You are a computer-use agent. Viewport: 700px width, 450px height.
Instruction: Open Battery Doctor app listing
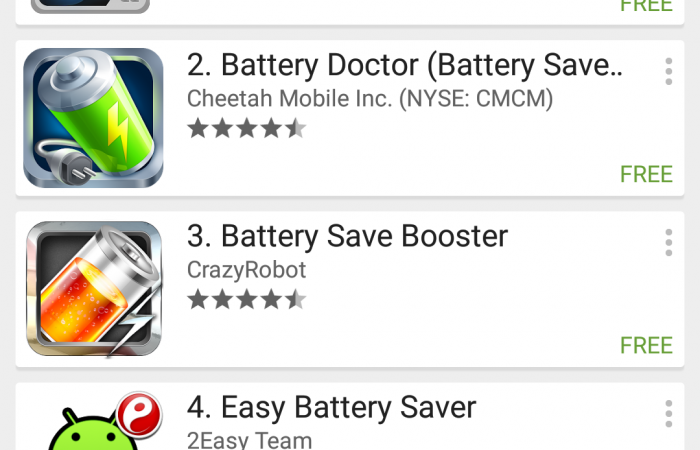tap(404, 67)
